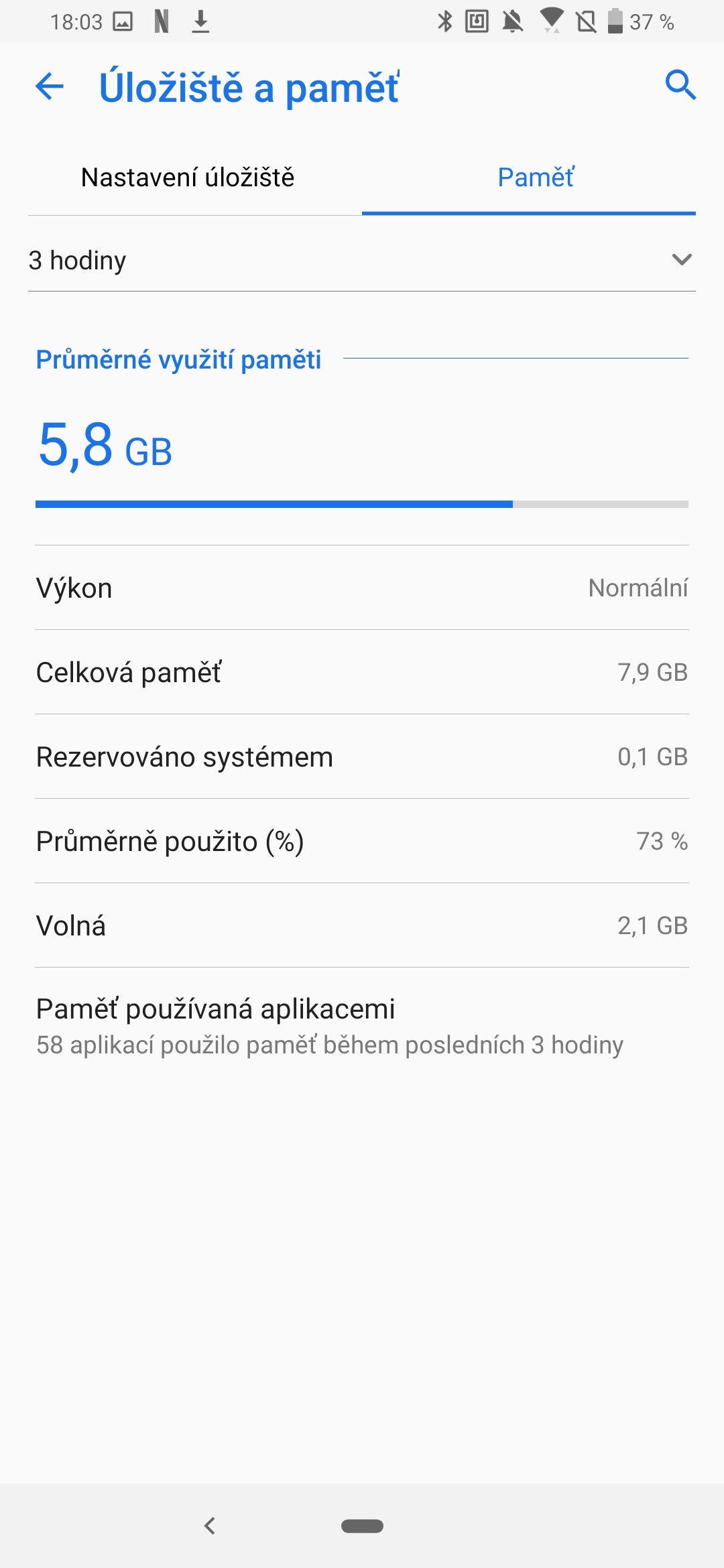Click the muted notifications bell icon
Image resolution: width=724 pixels, height=1568 pixels.
513,21
